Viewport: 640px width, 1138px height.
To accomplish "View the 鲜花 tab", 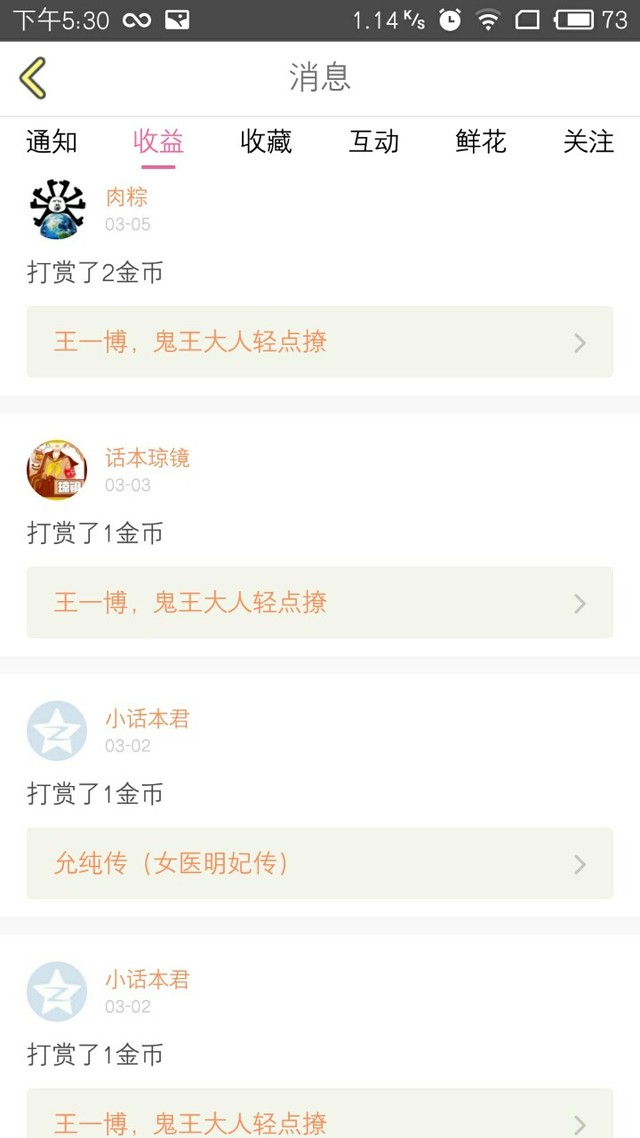I will tap(481, 142).
